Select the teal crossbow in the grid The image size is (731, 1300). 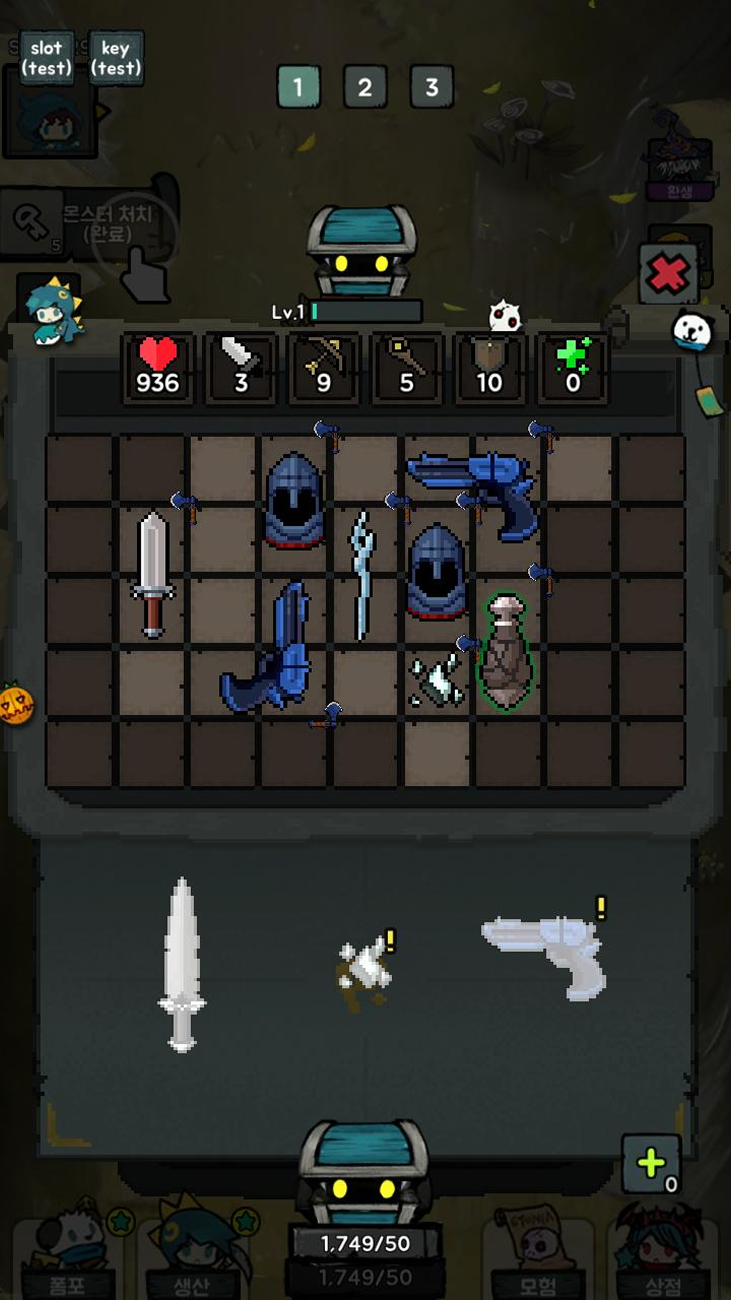(x=438, y=682)
